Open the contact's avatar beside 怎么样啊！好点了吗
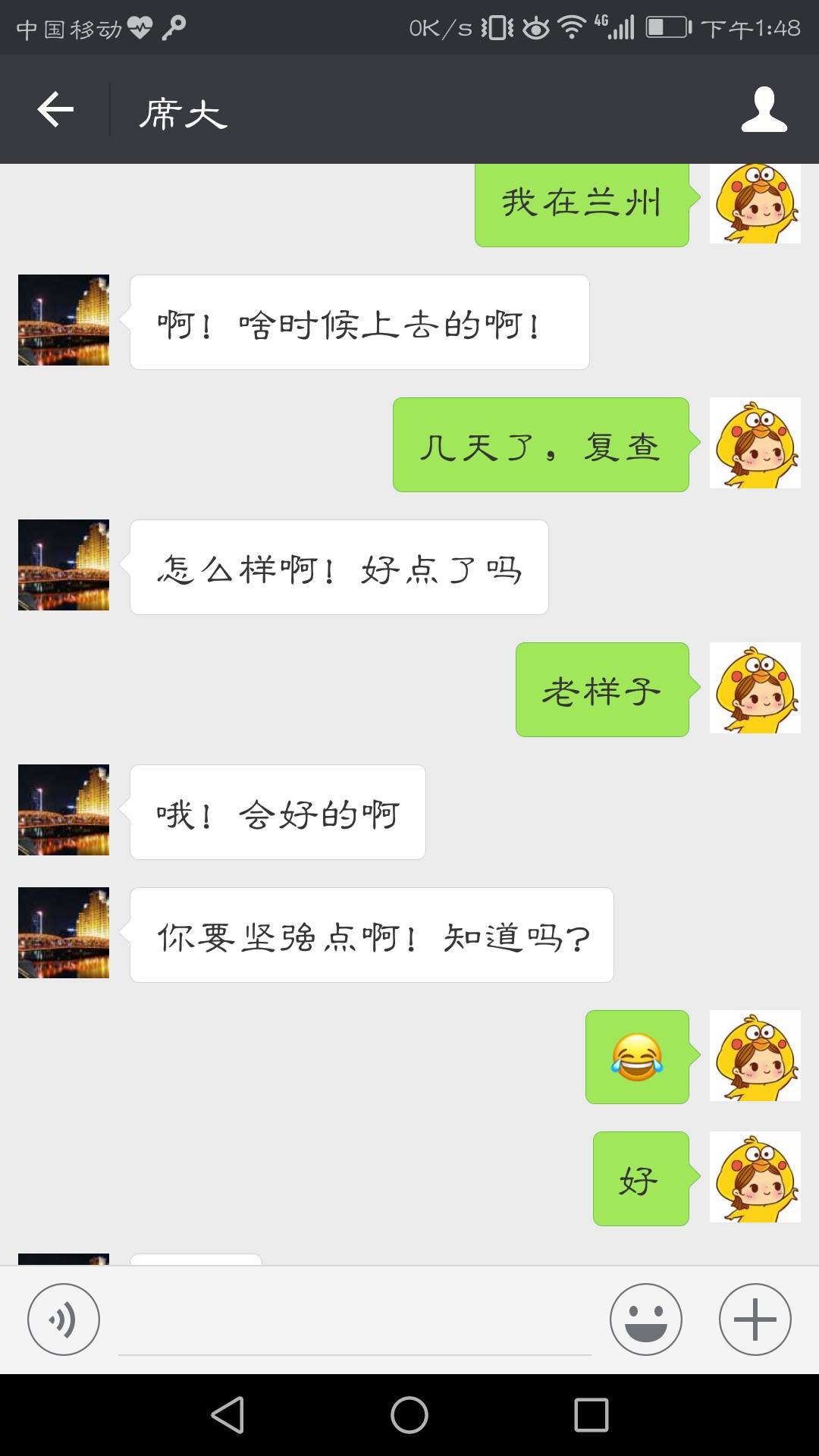The height and width of the screenshot is (1456, 819). tap(64, 565)
